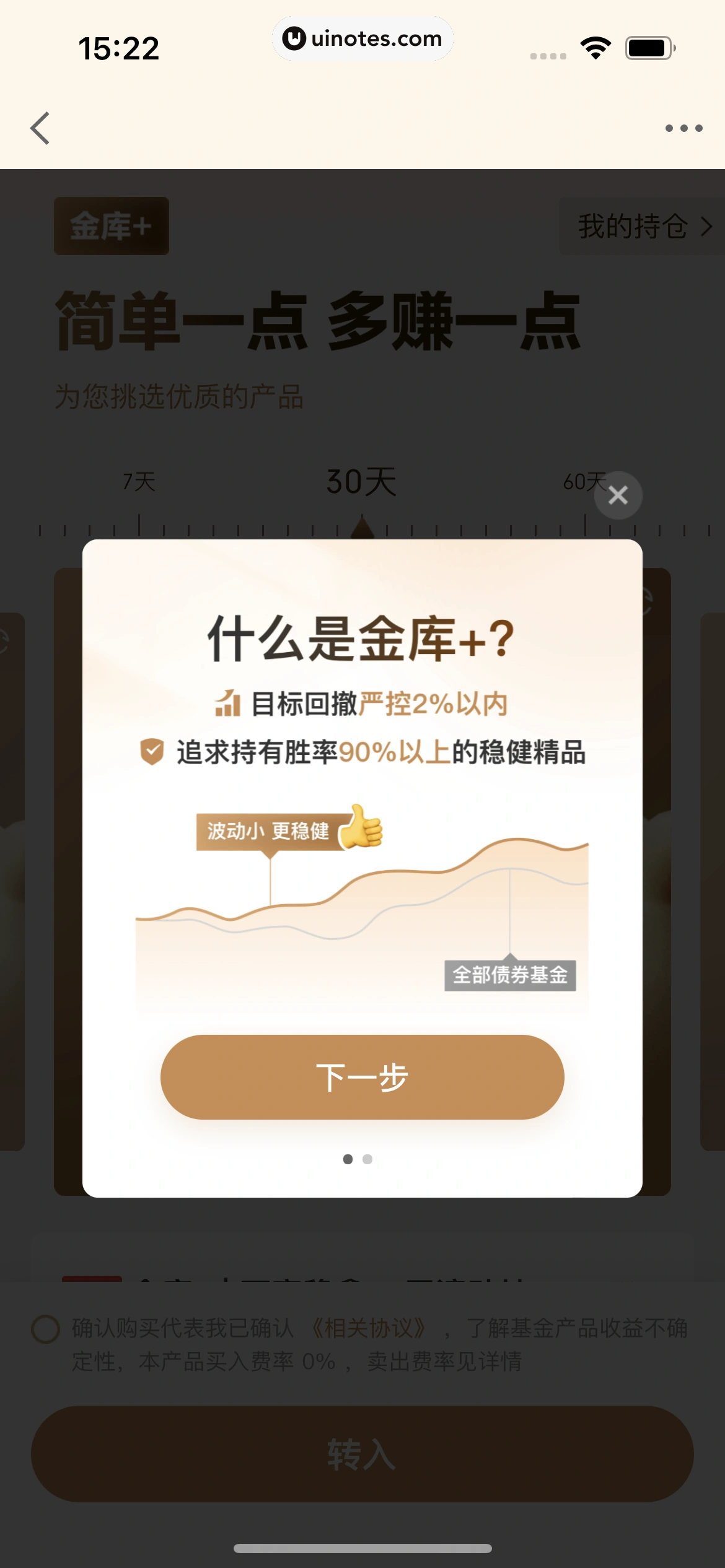The image size is (725, 1568).
Task: Close the 什么是金库+ popup
Action: (618, 495)
